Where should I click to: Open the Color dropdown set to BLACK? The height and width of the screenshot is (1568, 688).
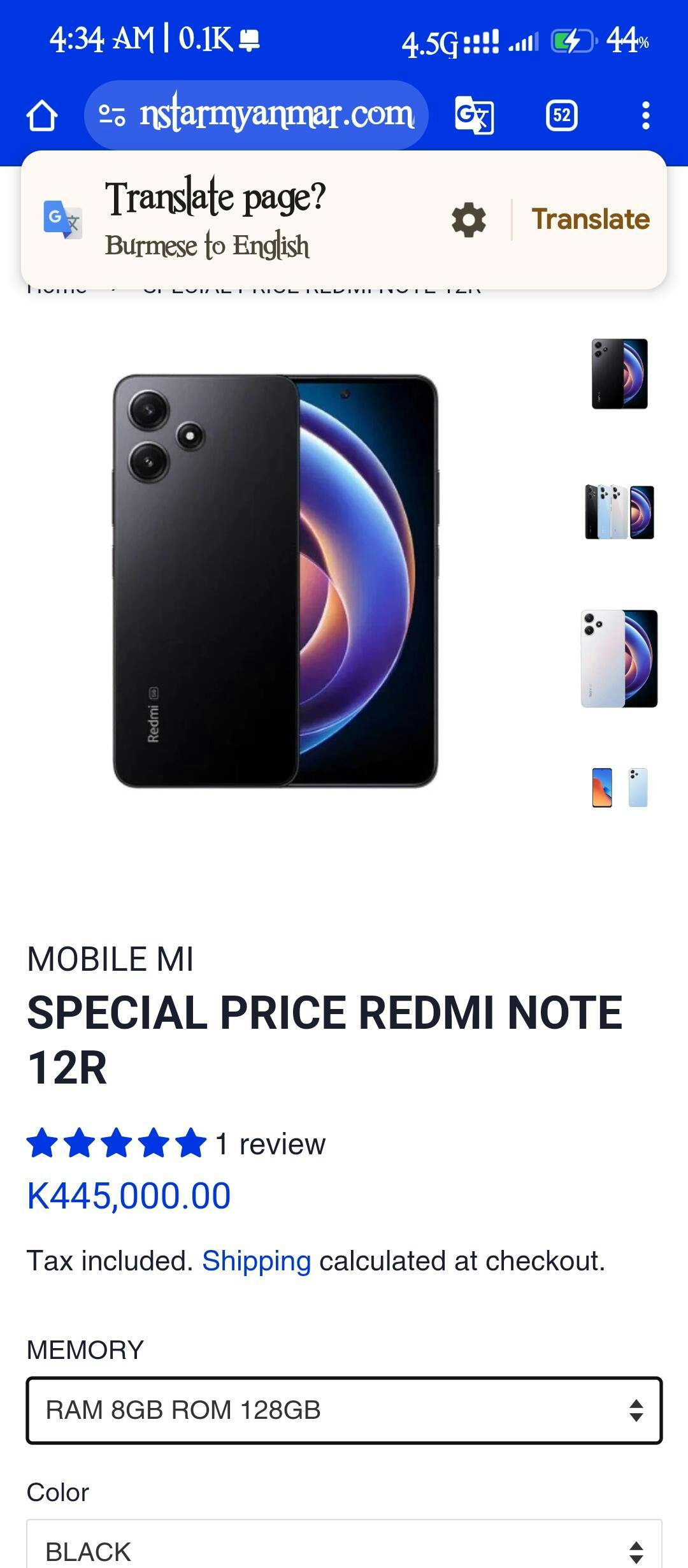point(344,1549)
